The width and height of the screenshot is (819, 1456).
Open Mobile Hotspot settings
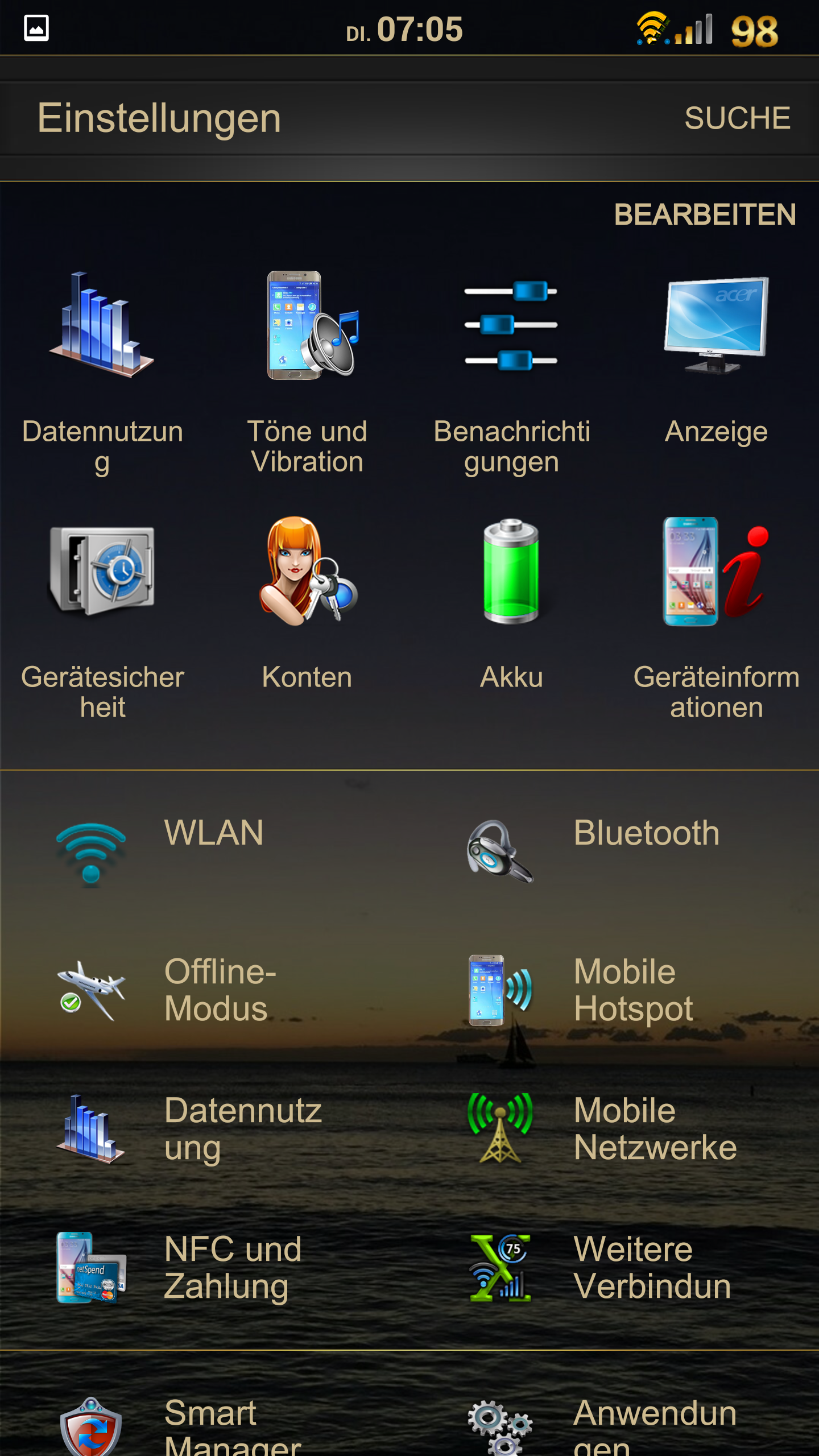pos(614,990)
